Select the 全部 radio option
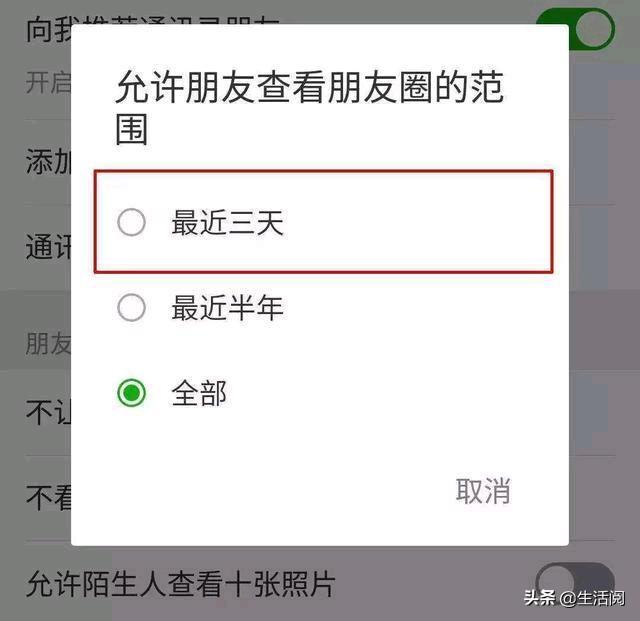This screenshot has height=621, width=640. pos(132,393)
